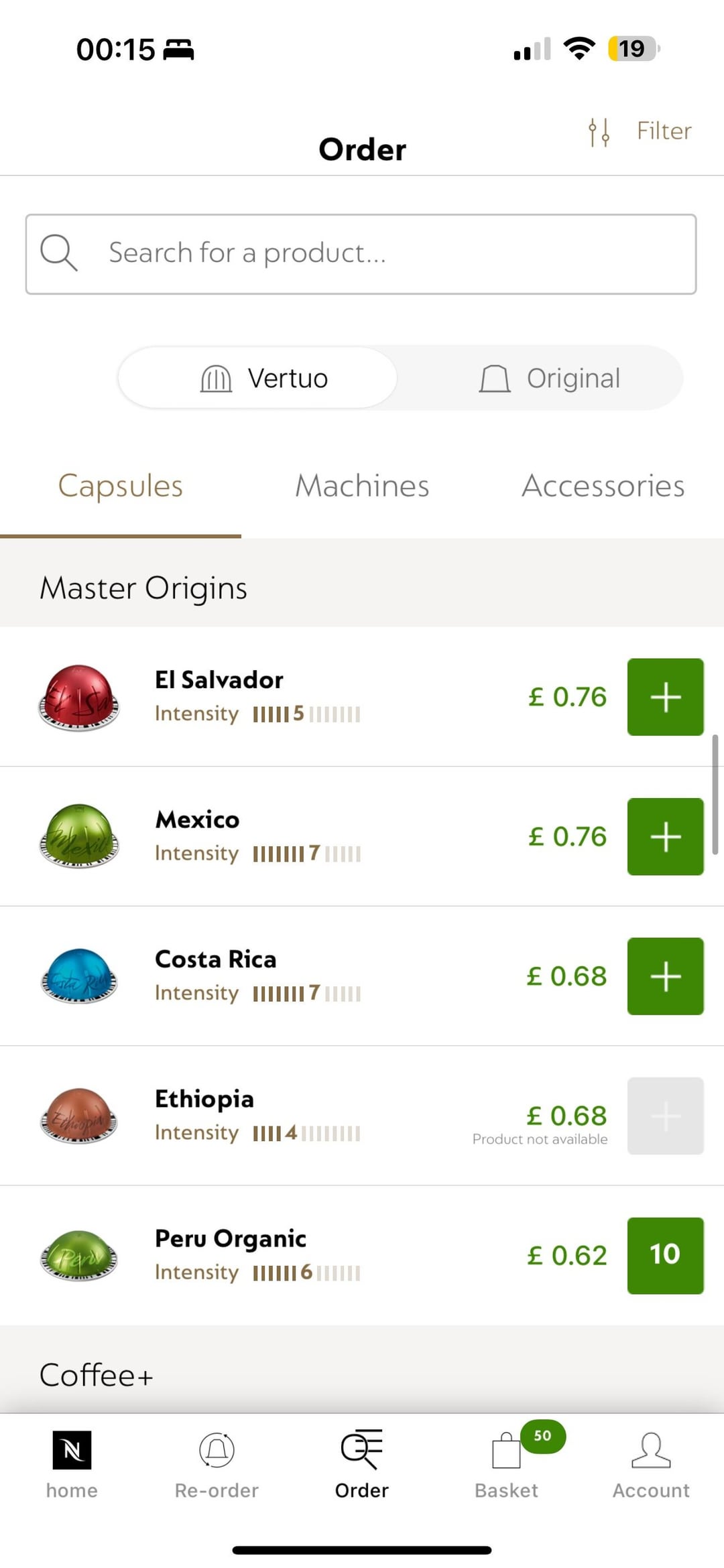Open Peru Organic product details

pos(231,1238)
